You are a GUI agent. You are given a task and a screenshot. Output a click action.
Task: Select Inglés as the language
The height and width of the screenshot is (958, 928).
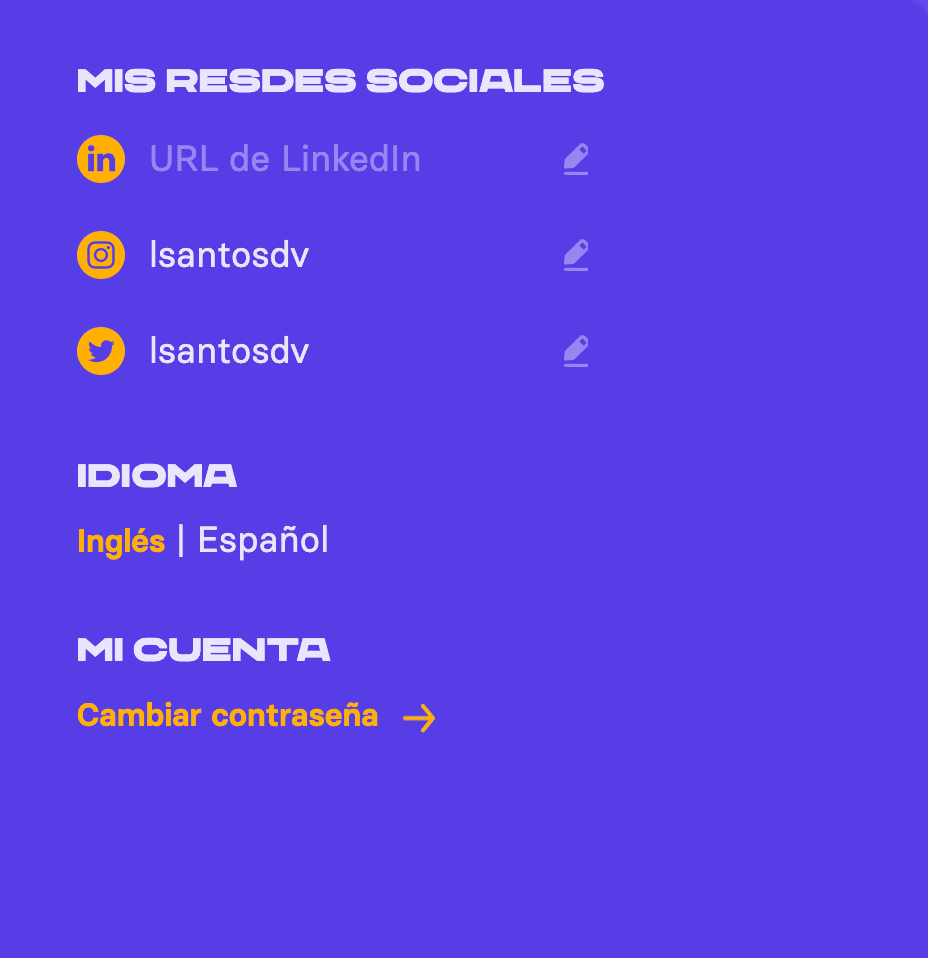click(121, 541)
